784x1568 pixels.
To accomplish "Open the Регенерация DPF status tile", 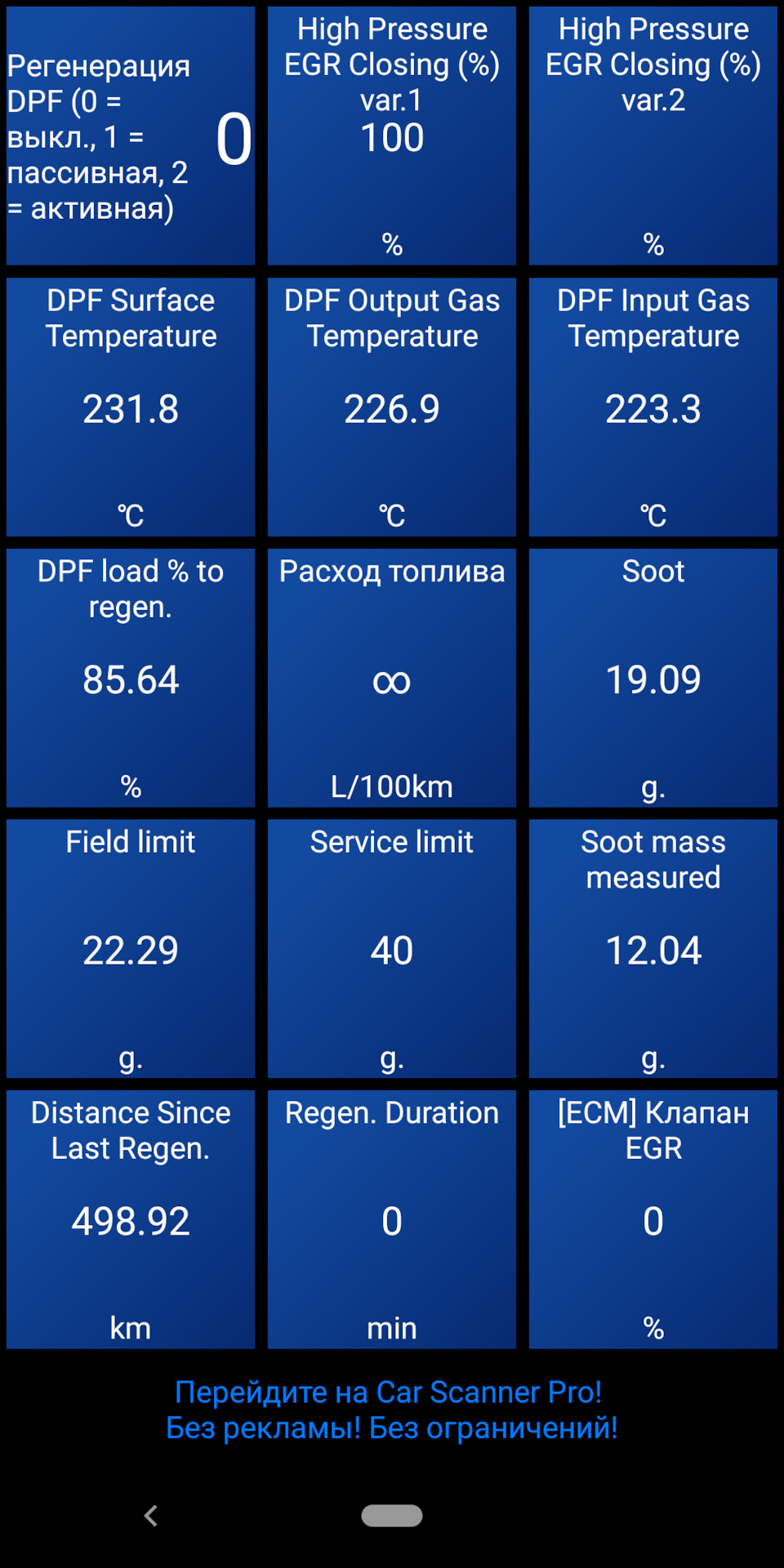I will (131, 136).
